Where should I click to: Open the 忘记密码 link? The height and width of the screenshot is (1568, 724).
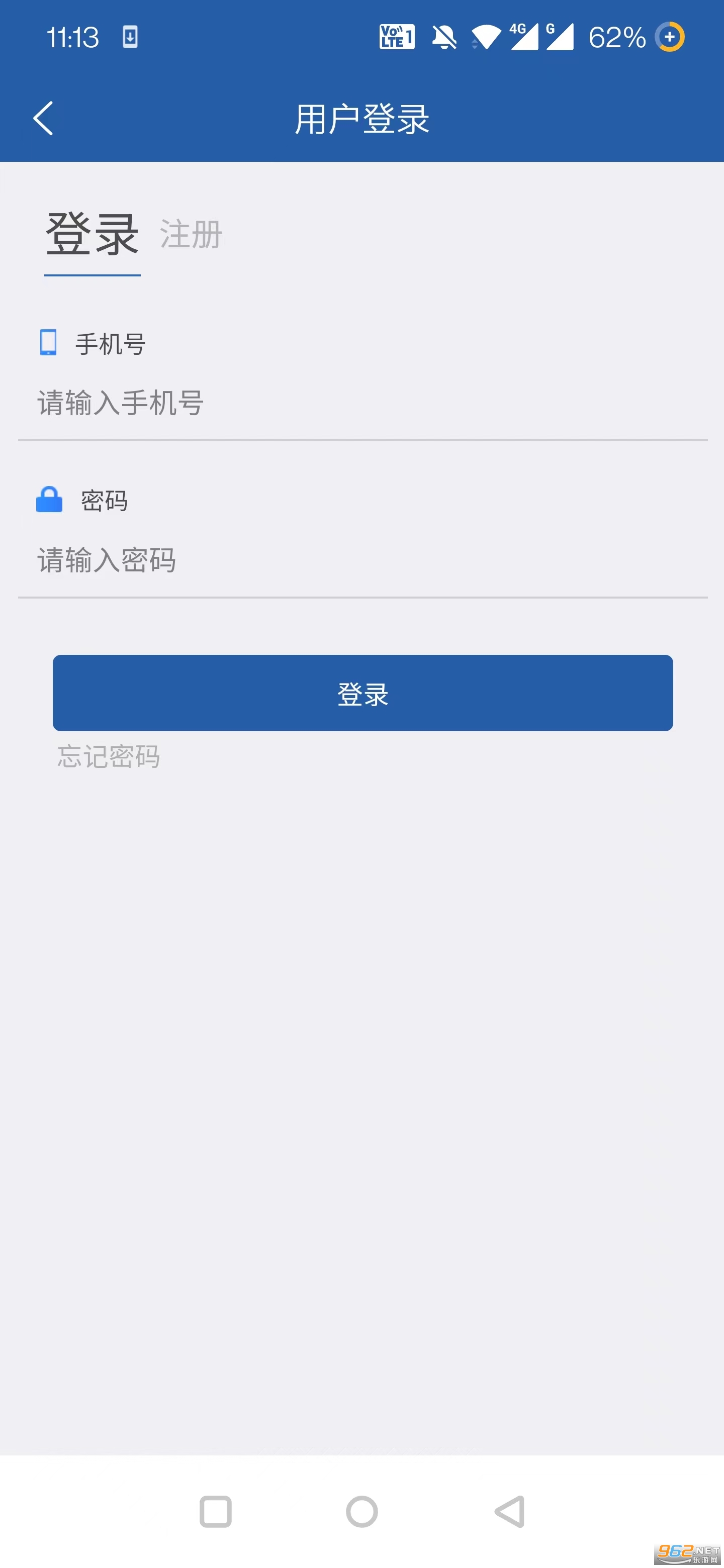109,756
